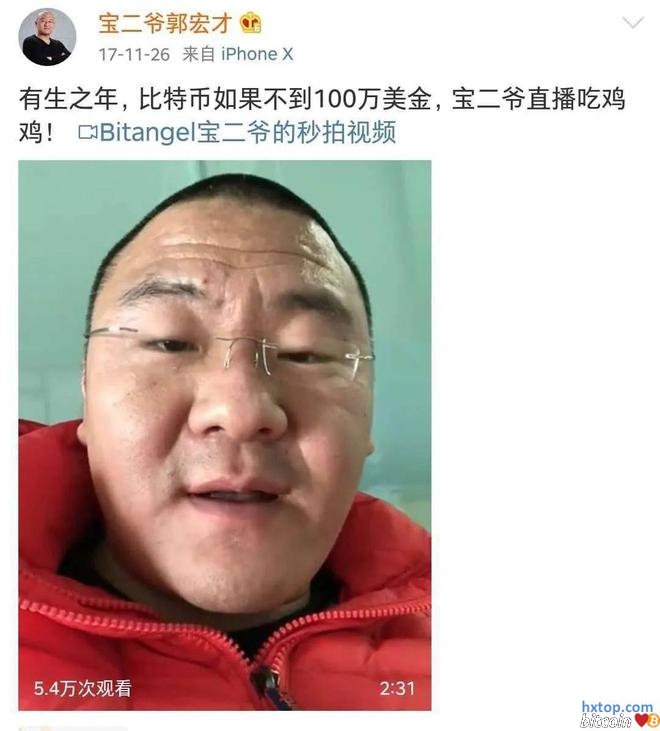Open the profile picture of 宝二爷郭宏才
This screenshot has width=660, height=731.
point(47,37)
